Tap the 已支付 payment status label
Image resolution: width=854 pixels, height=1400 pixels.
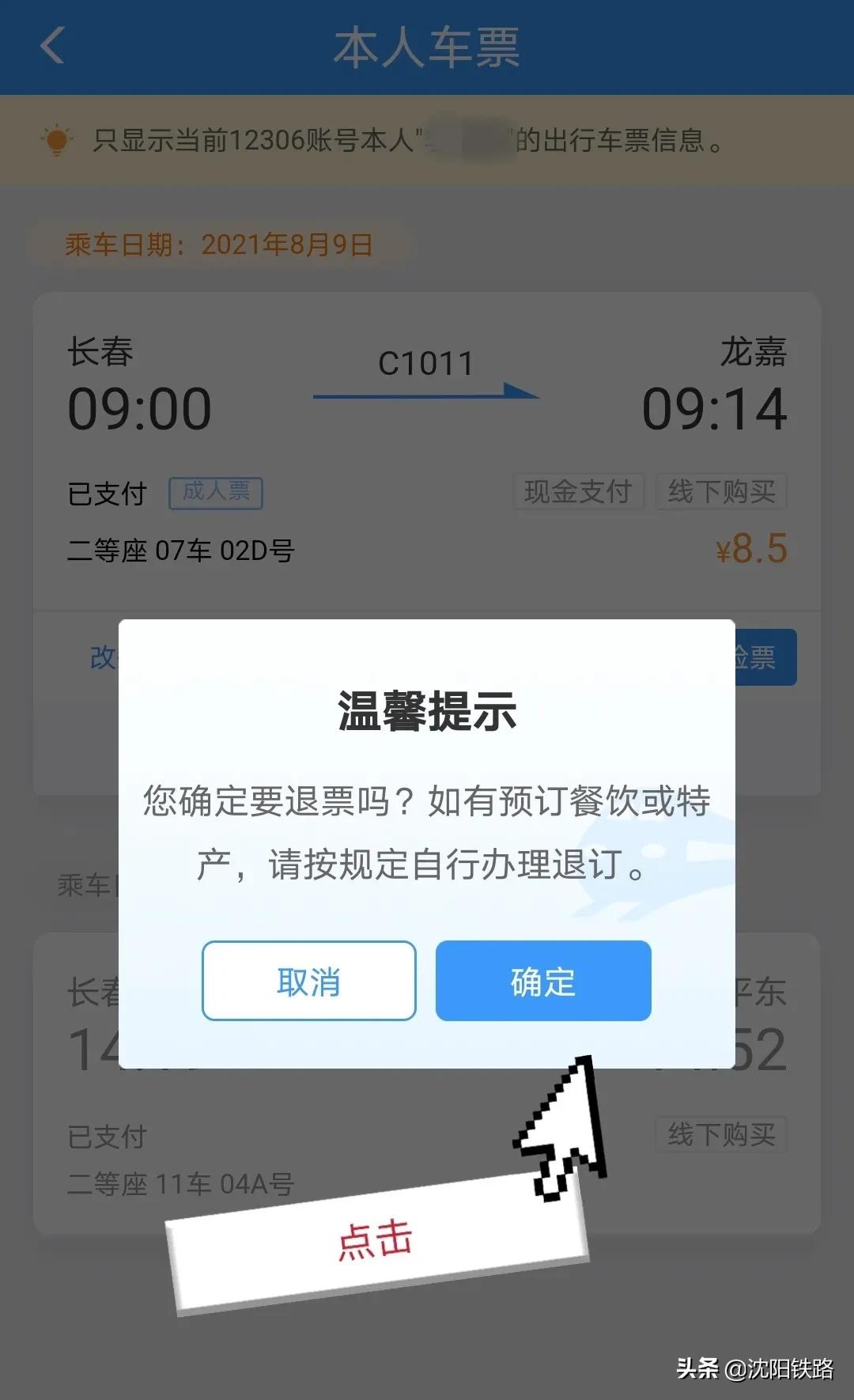(105, 492)
